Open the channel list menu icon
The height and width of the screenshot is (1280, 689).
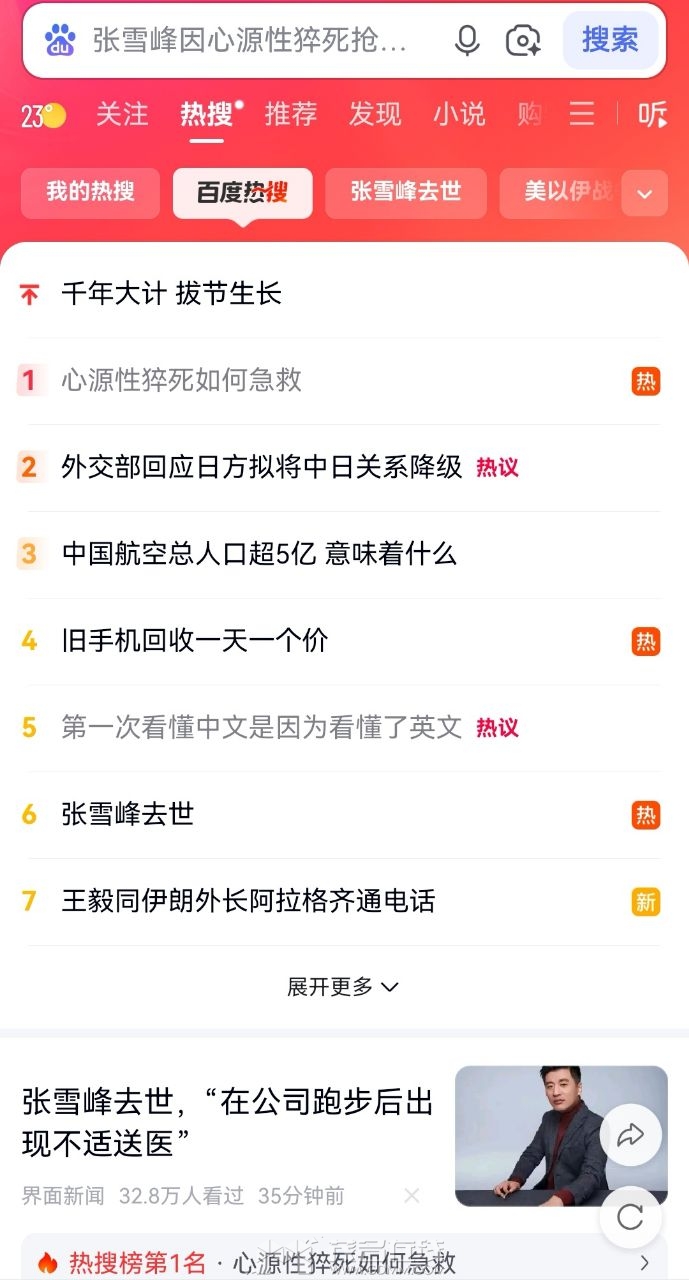(x=582, y=114)
